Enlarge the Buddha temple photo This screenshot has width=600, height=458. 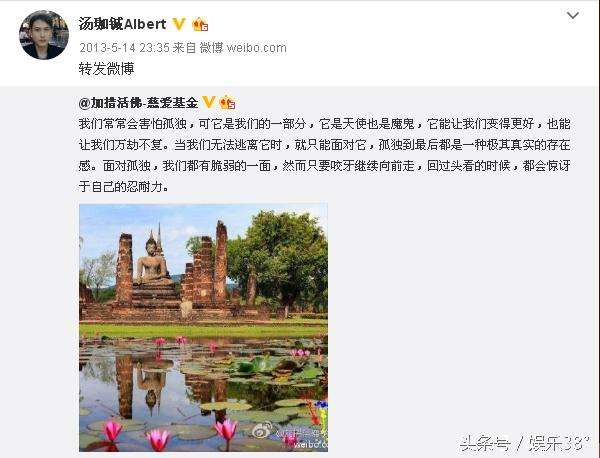[x=203, y=327]
